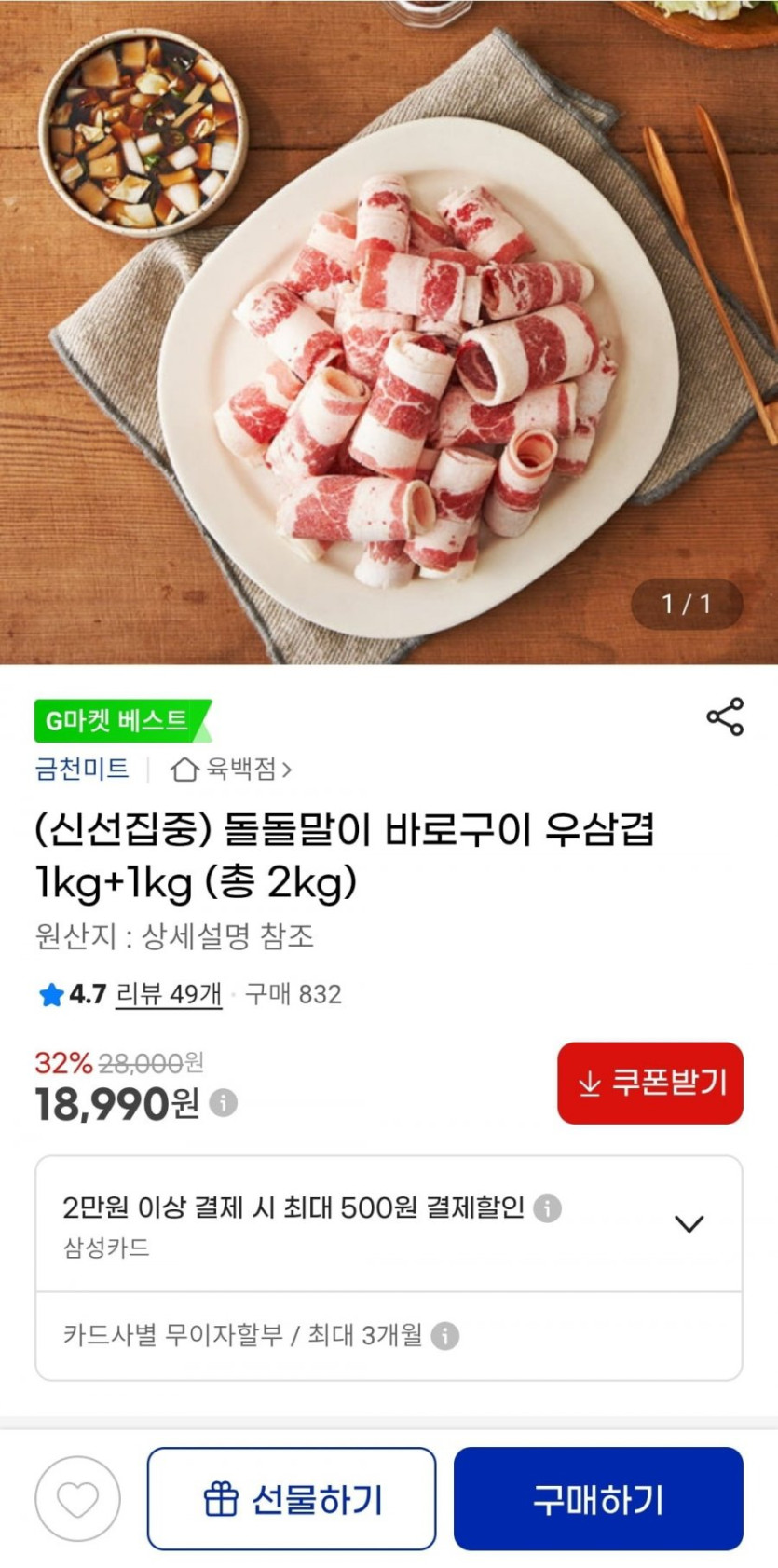The height and width of the screenshot is (1568, 778).
Task: Buy now with 구매하기
Action: click(597, 1499)
